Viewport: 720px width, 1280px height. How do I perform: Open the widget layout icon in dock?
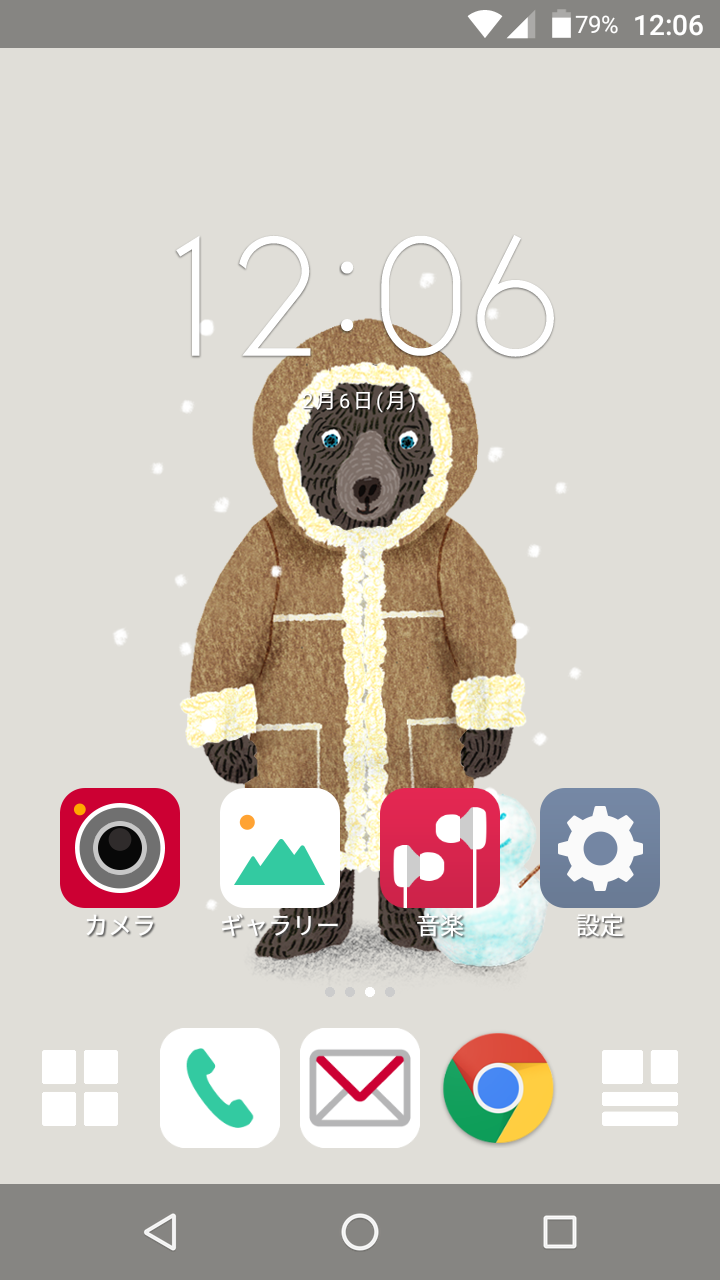(640, 1088)
